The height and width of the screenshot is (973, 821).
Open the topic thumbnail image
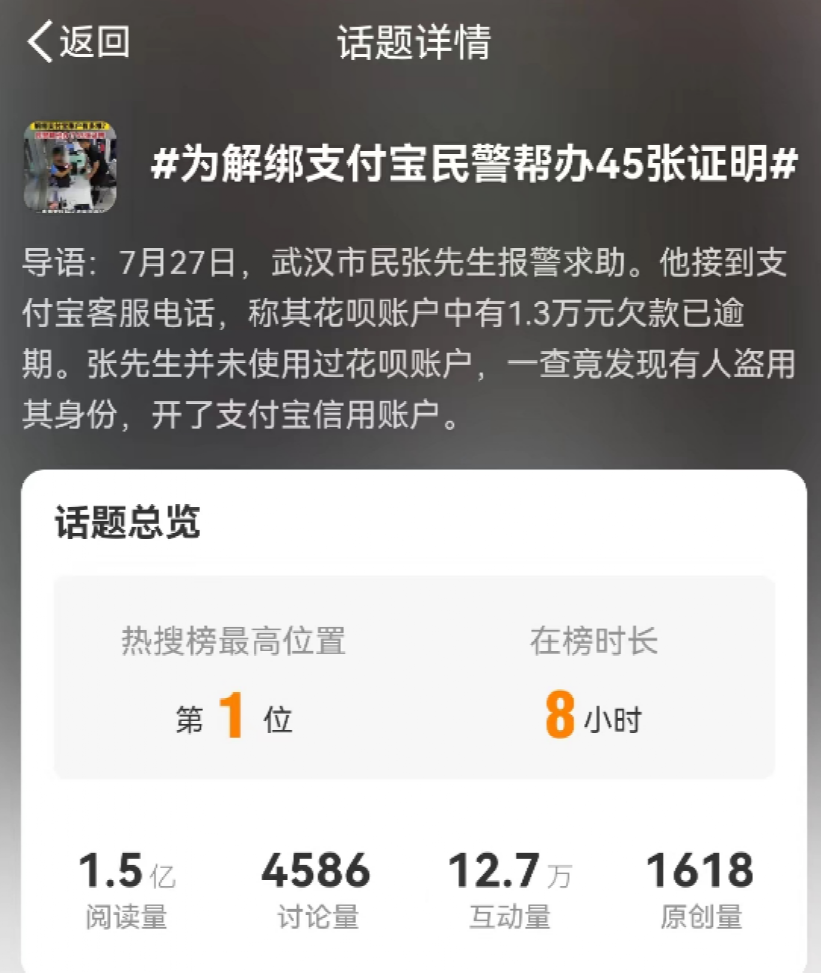pyautogui.click(x=70, y=167)
